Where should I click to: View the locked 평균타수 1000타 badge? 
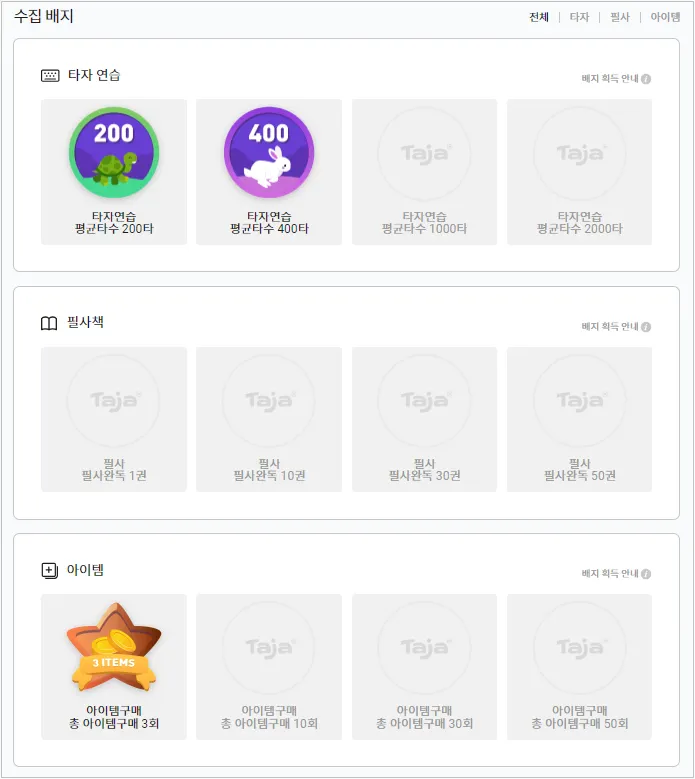click(x=424, y=172)
